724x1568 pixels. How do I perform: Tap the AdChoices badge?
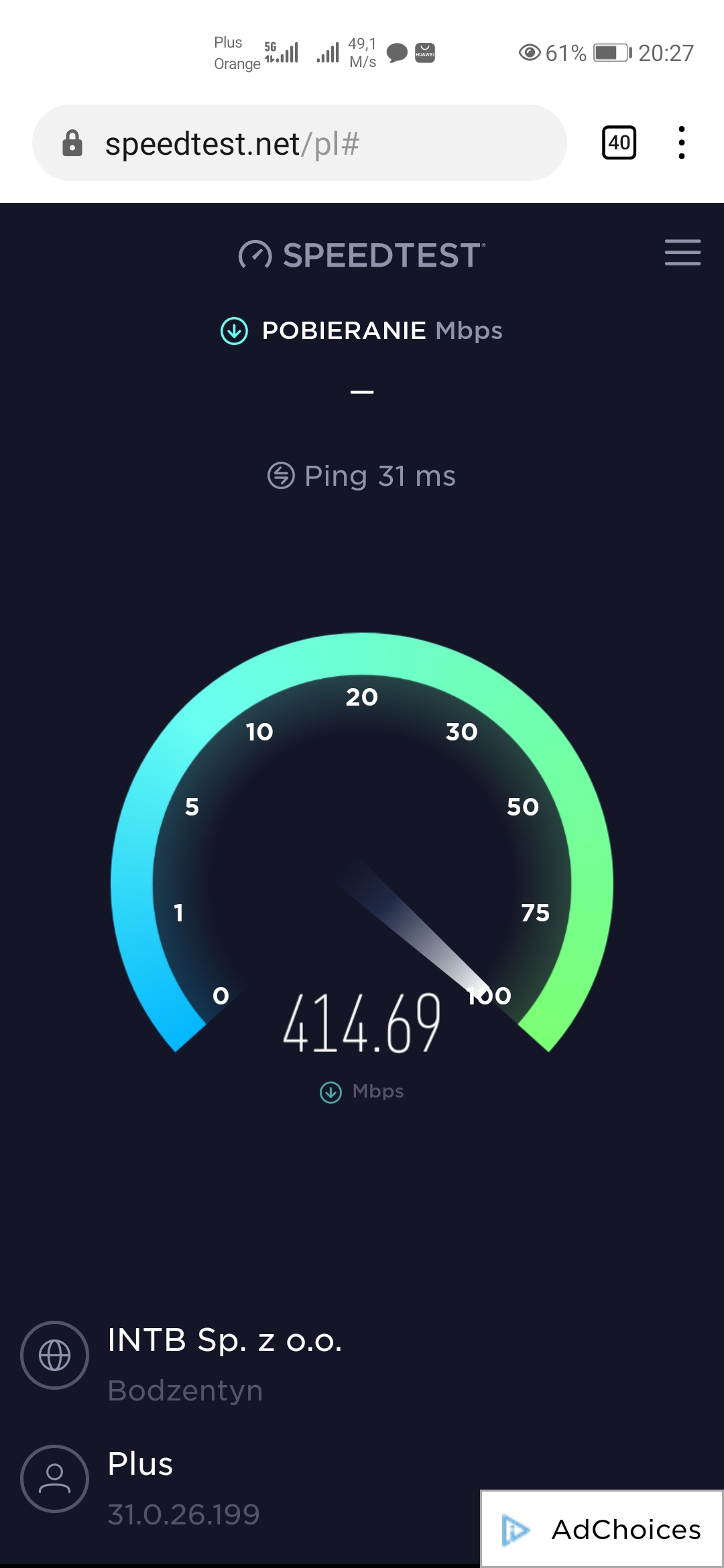(x=602, y=1529)
